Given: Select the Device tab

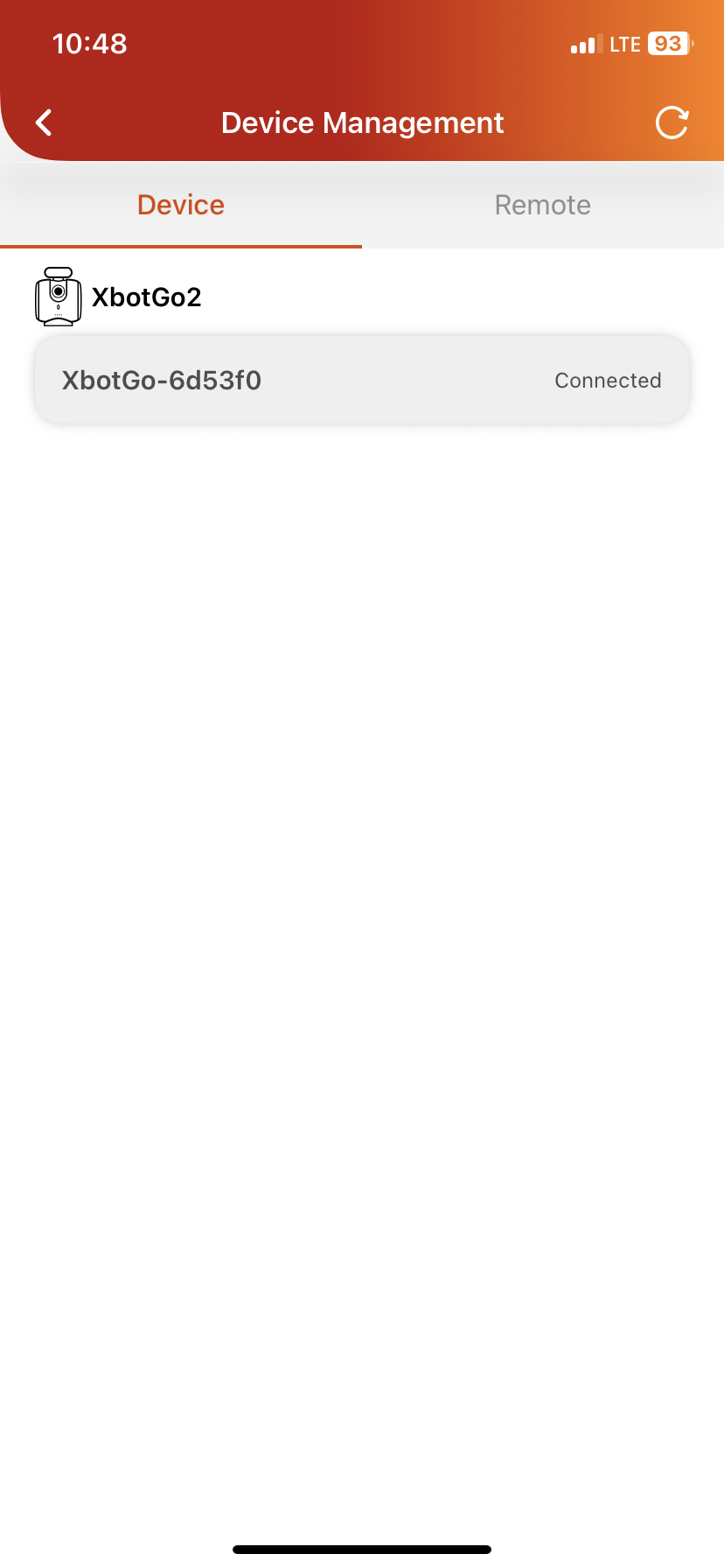Looking at the screenshot, I should pos(181,206).
